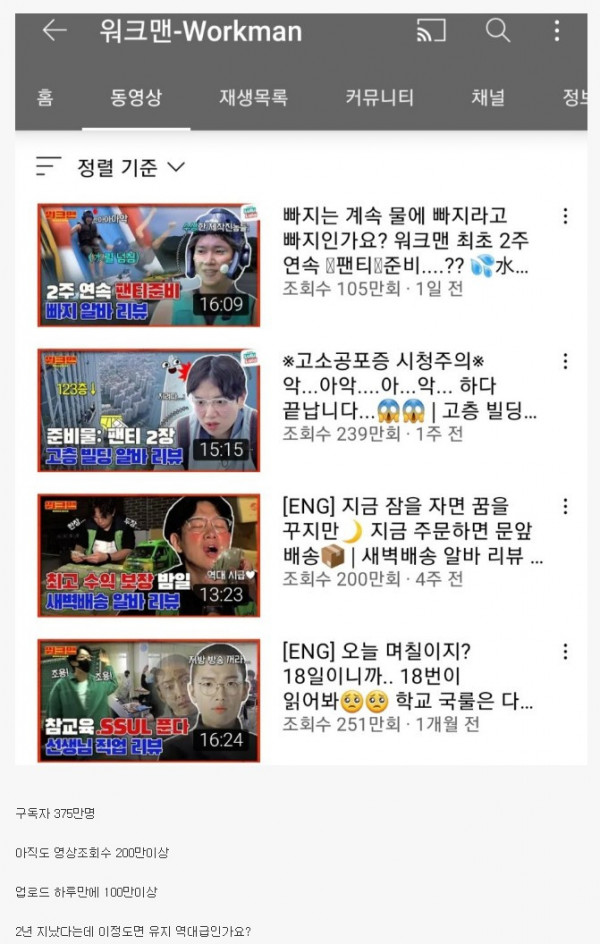Open the channel overflow menu
This screenshot has height=944, width=600.
[557, 31]
